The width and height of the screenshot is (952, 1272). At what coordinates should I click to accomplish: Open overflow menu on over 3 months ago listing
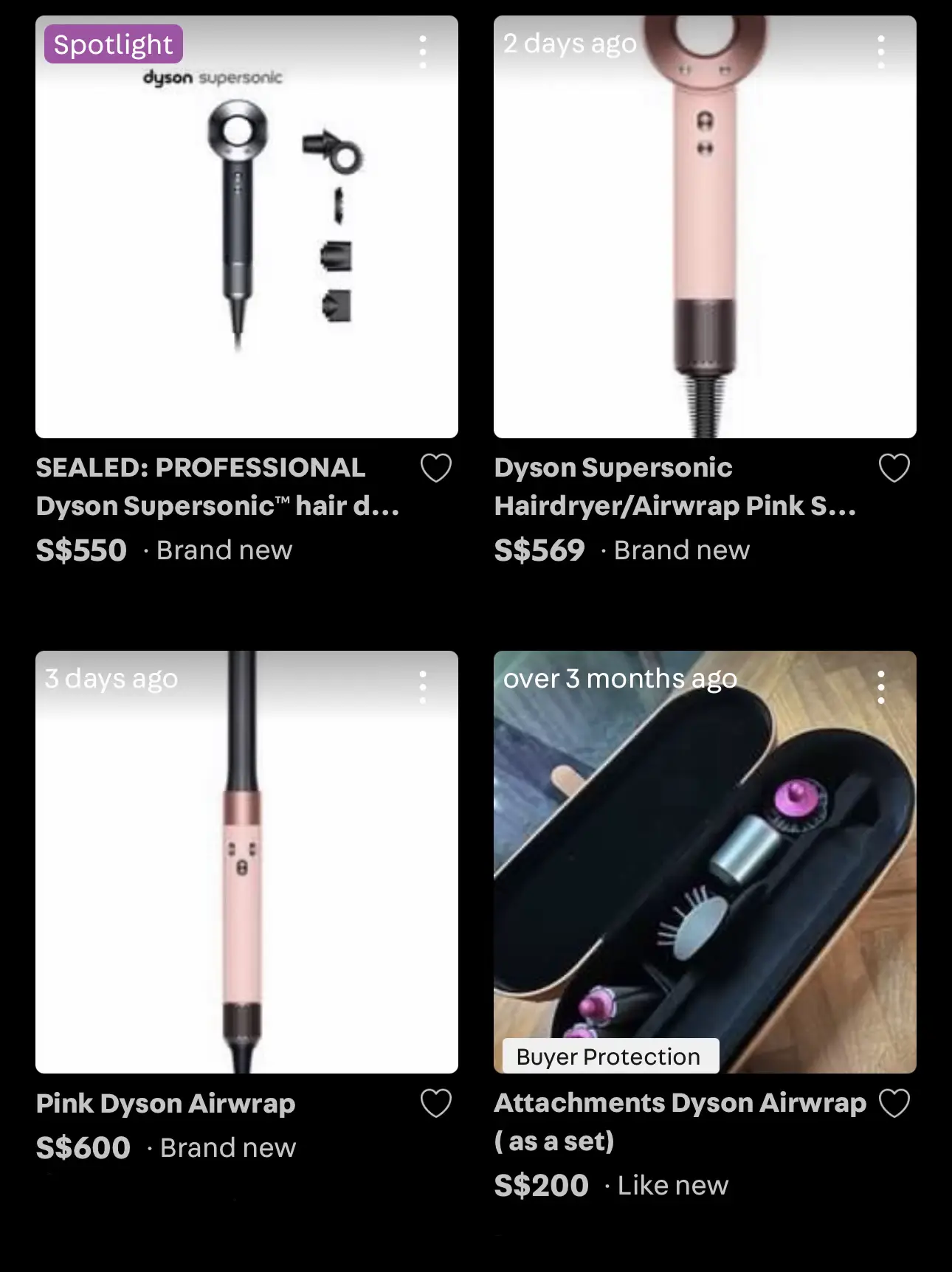(x=880, y=687)
